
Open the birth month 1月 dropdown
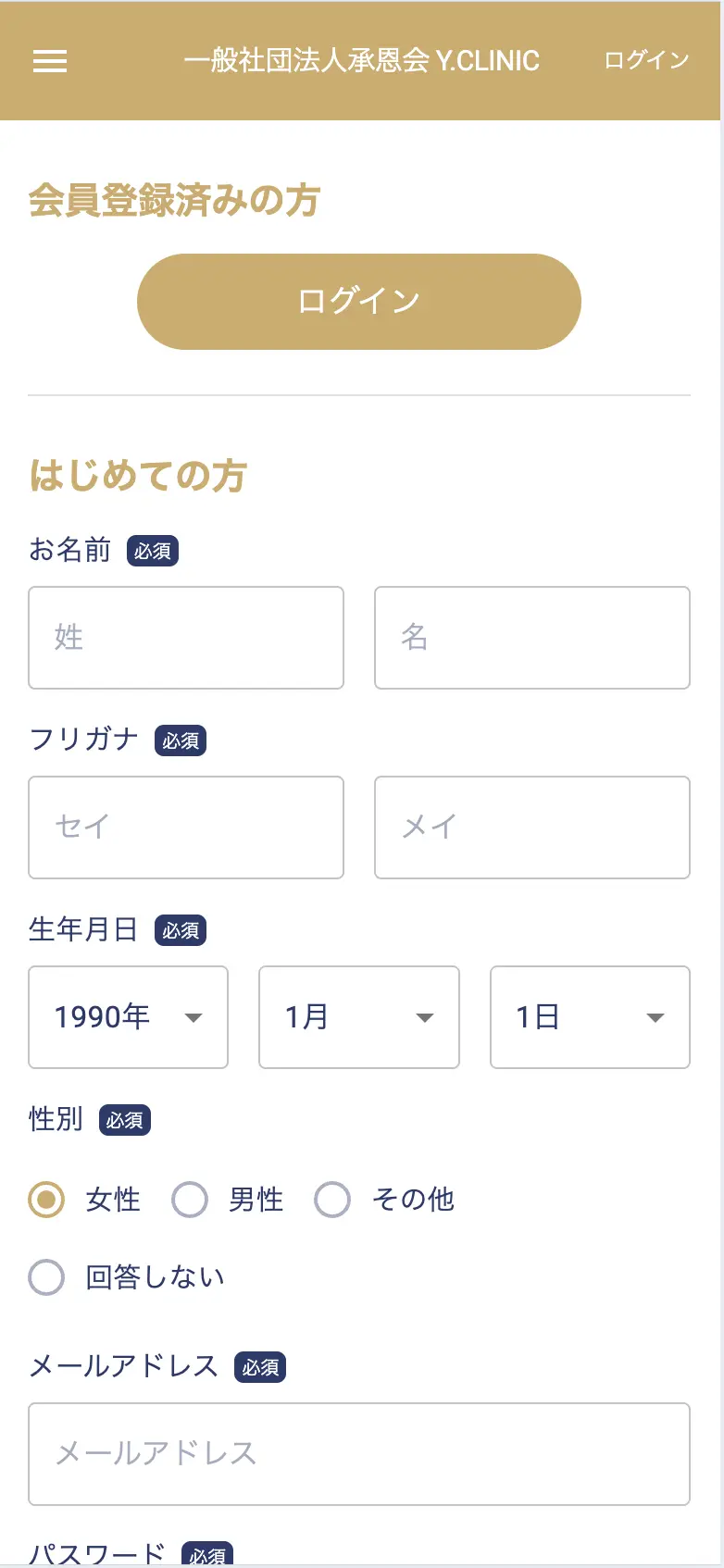click(x=358, y=1017)
